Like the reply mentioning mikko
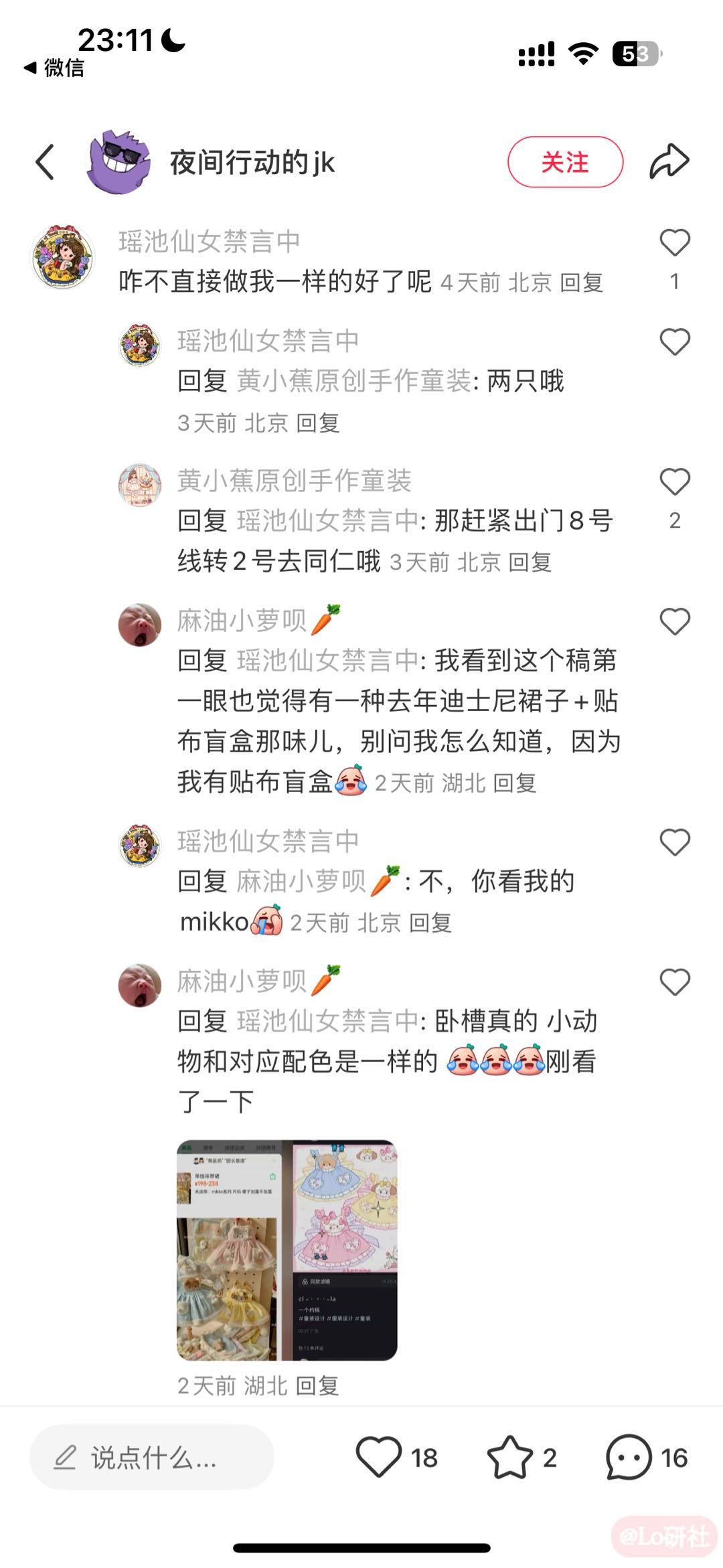The height and width of the screenshot is (1568, 723). (674, 842)
